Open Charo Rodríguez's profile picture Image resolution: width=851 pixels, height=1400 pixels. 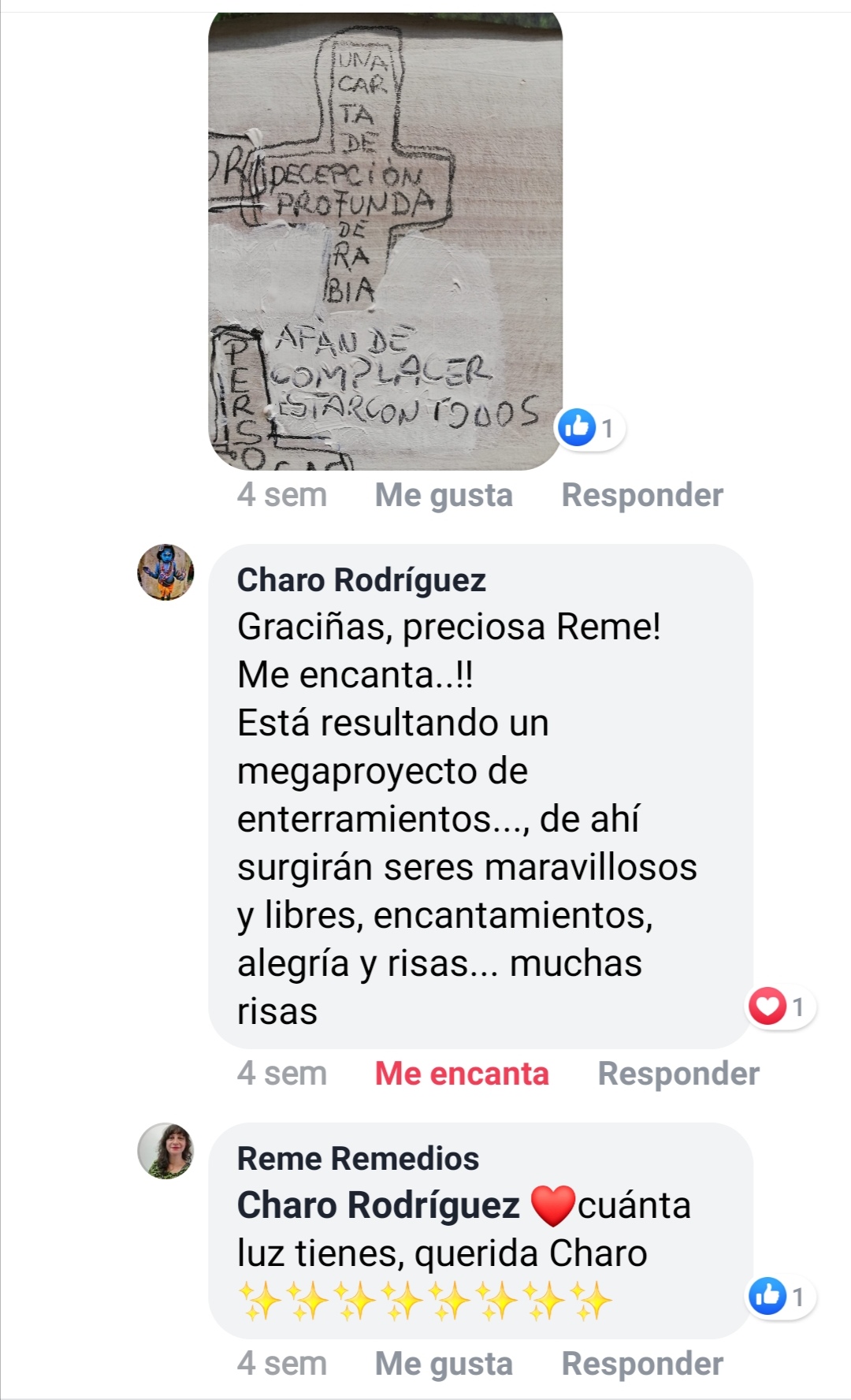pyautogui.click(x=165, y=572)
